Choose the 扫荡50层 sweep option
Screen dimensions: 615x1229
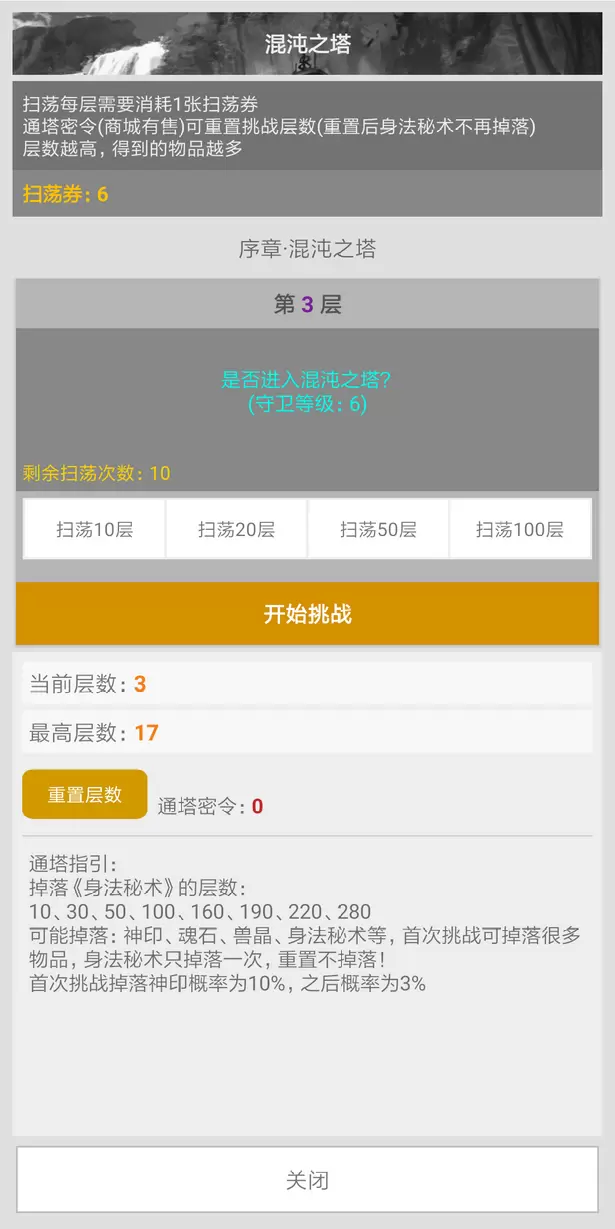pyautogui.click(x=378, y=529)
